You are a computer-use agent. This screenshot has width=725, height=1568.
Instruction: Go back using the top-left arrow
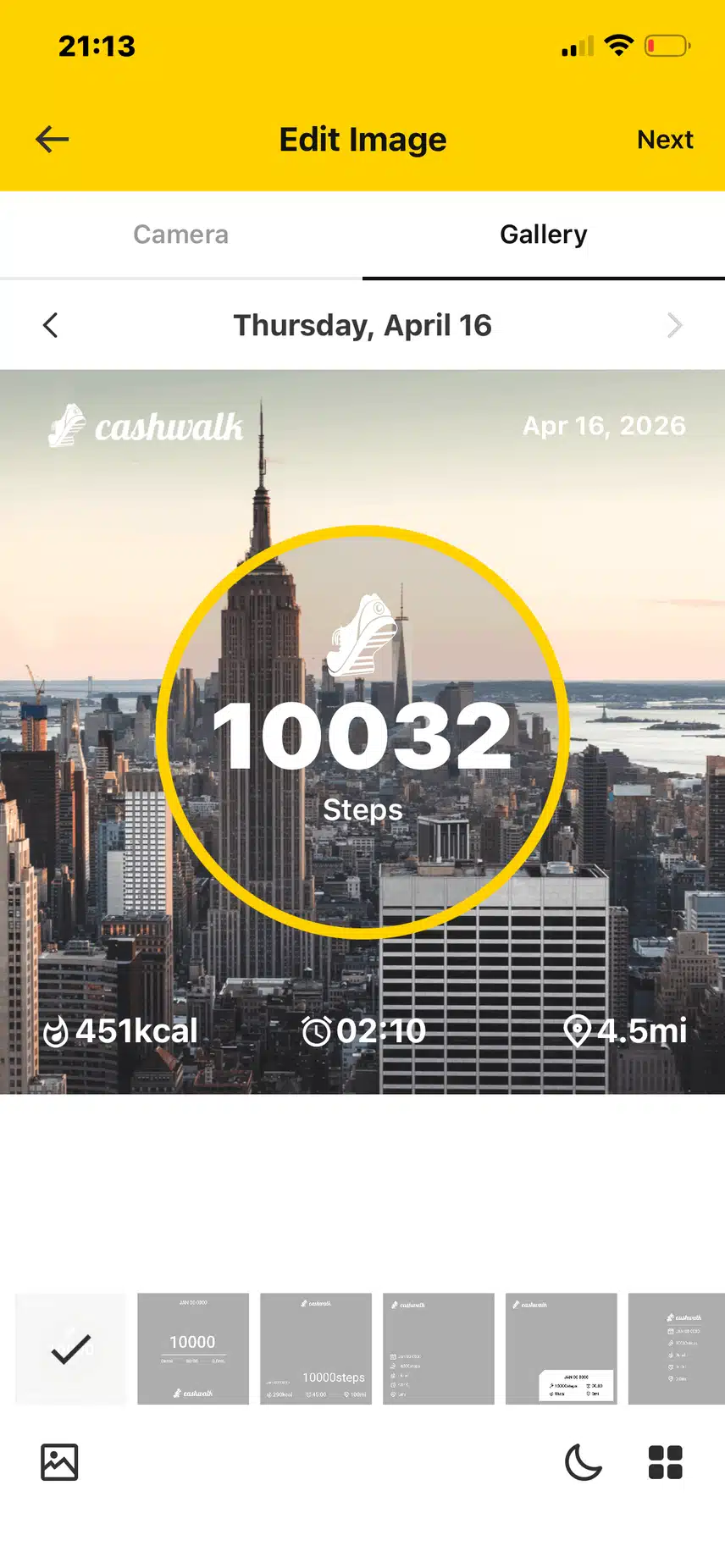[x=52, y=139]
